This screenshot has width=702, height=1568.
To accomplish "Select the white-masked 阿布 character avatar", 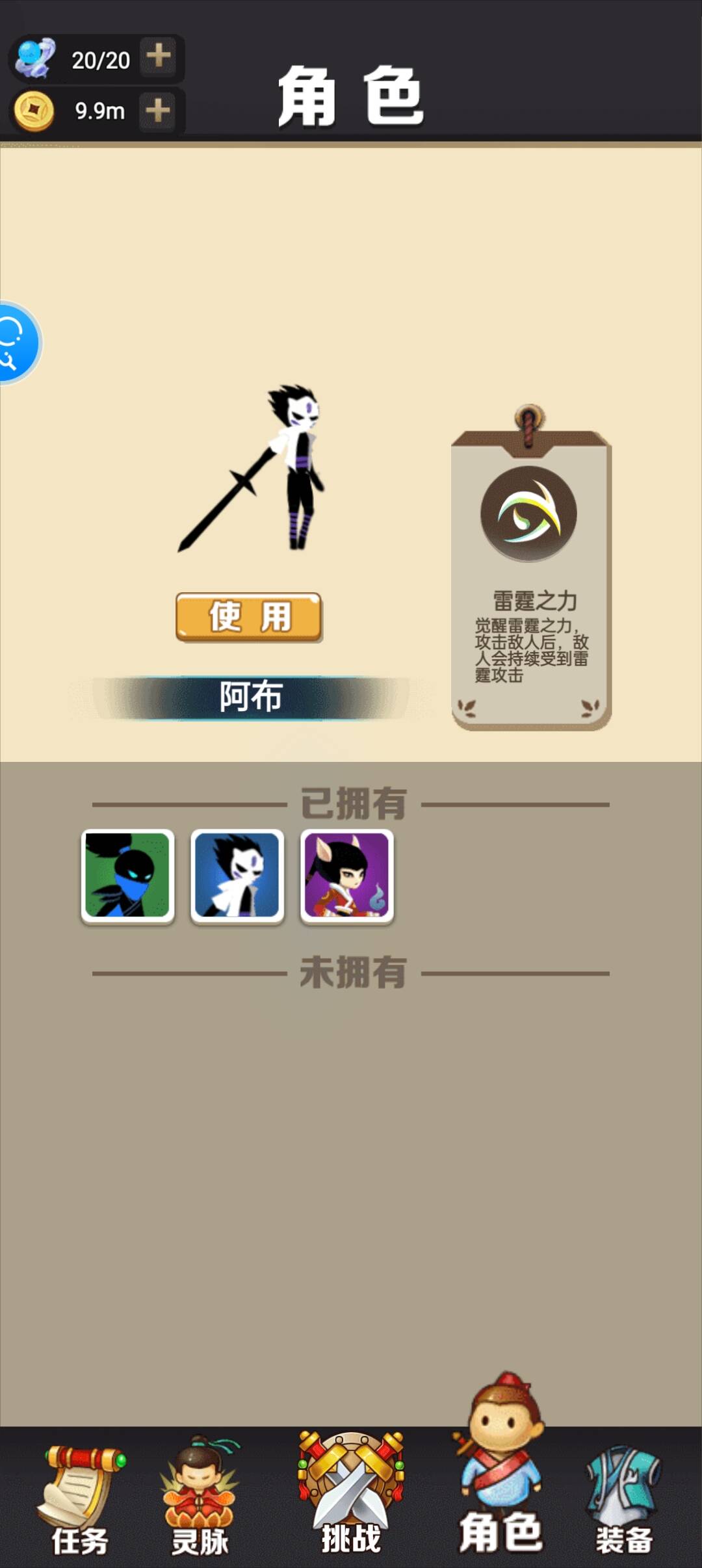I will coord(237,876).
